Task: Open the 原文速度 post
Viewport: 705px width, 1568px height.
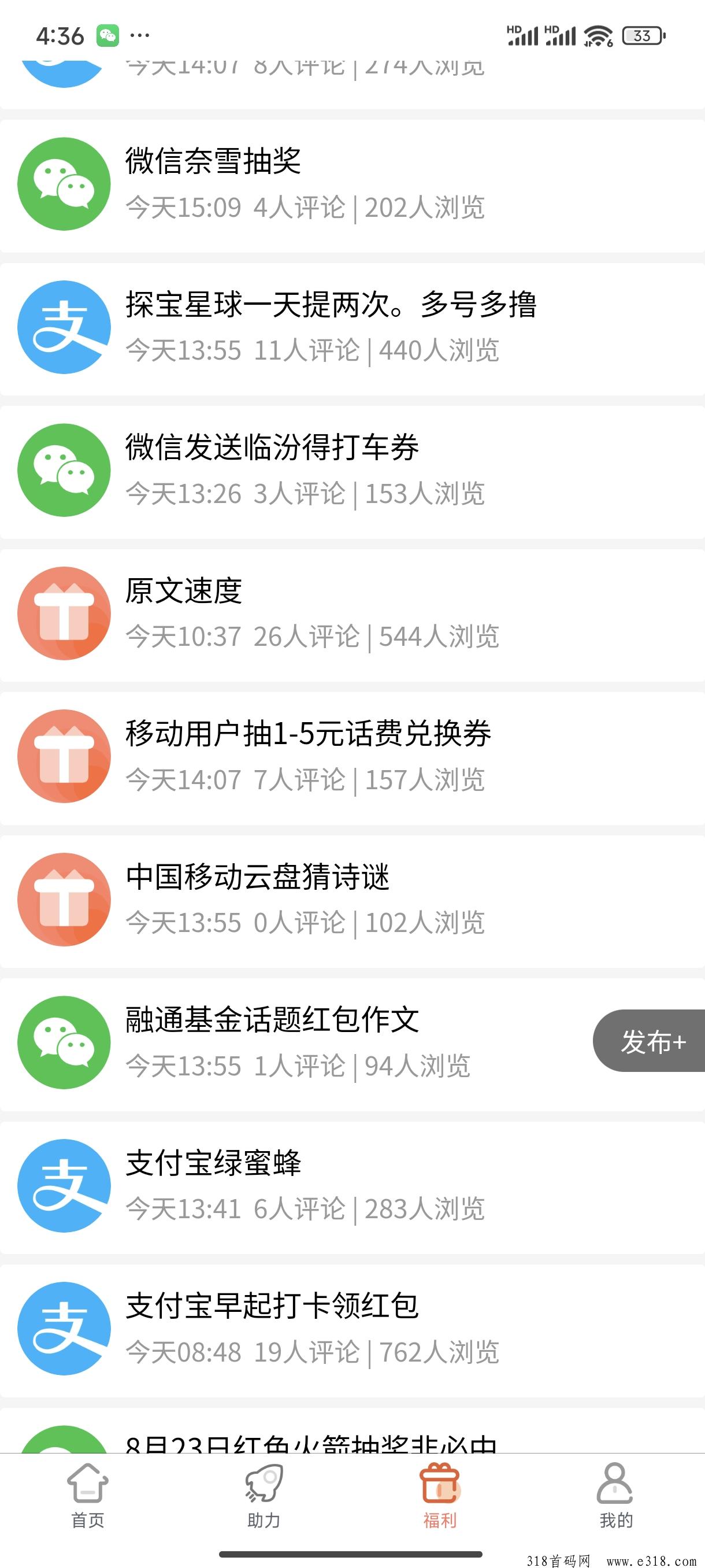Action: 352,615
